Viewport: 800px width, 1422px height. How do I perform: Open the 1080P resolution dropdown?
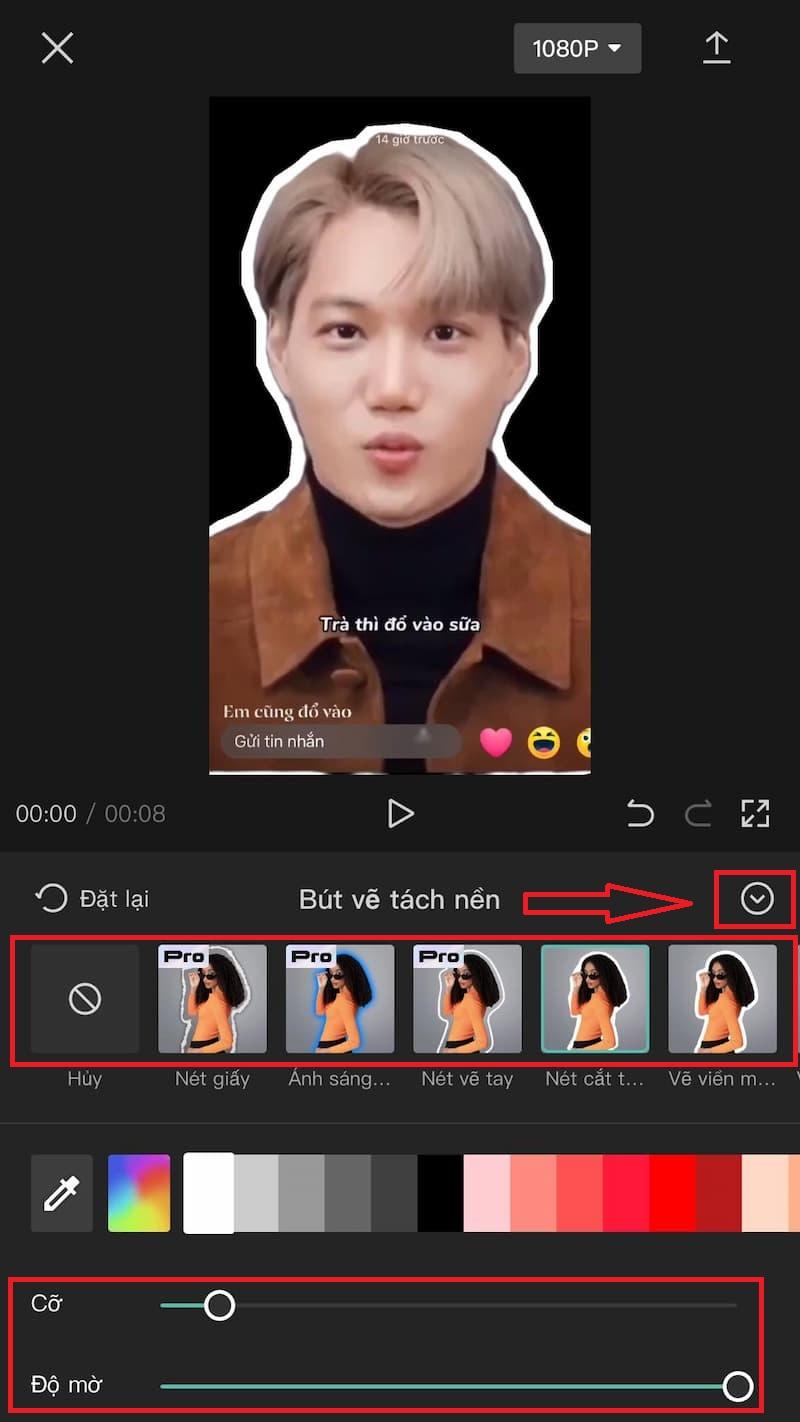tap(577, 48)
